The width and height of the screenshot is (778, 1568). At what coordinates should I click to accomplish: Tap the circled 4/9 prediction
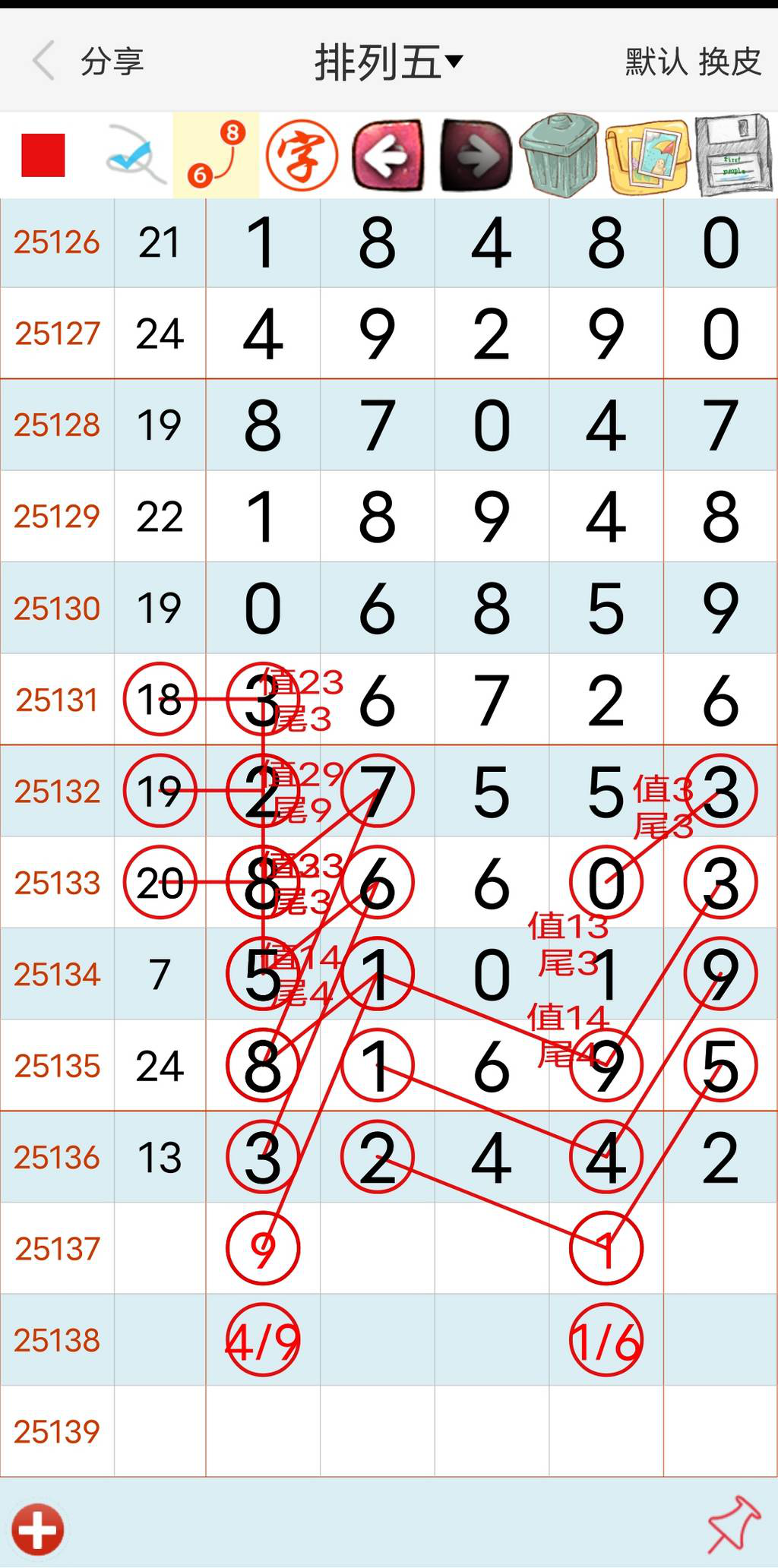(x=262, y=1339)
